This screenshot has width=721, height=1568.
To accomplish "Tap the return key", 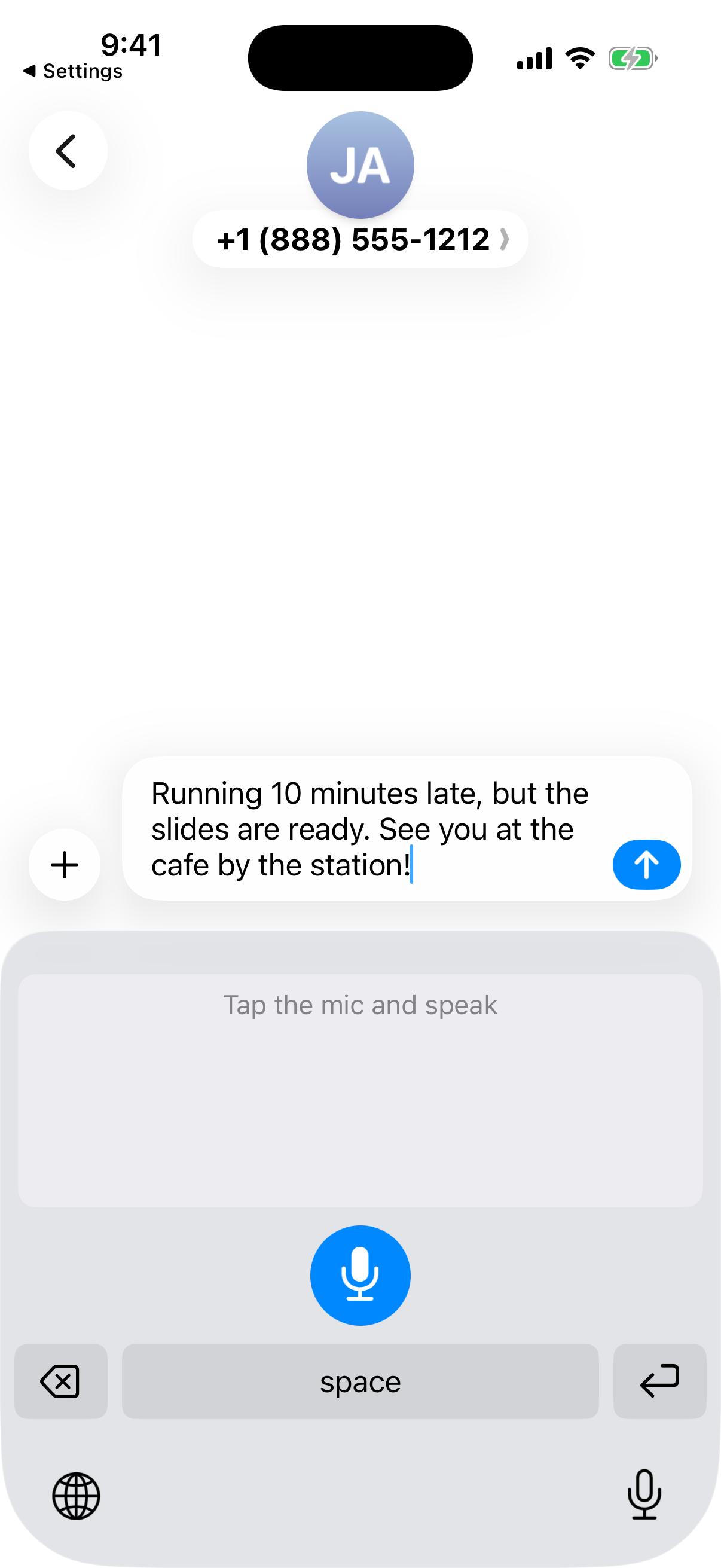I will pos(659,1382).
